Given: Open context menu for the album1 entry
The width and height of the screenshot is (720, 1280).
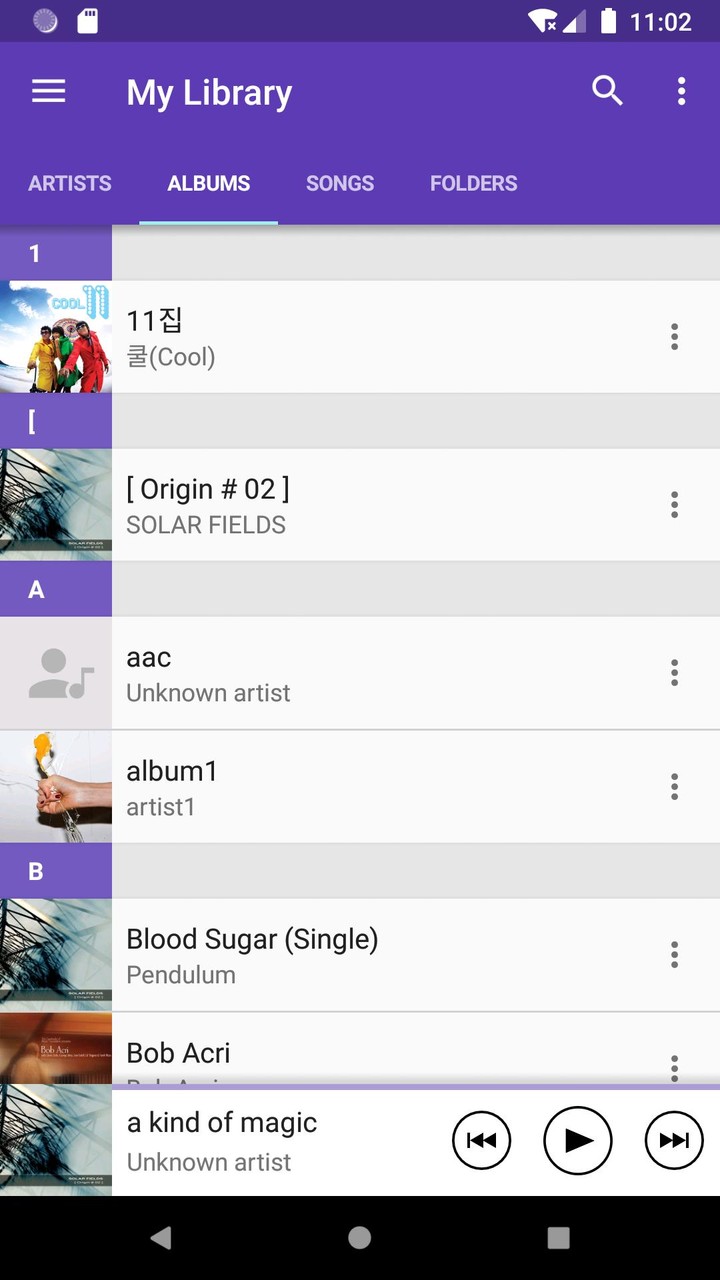Looking at the screenshot, I should click(675, 786).
